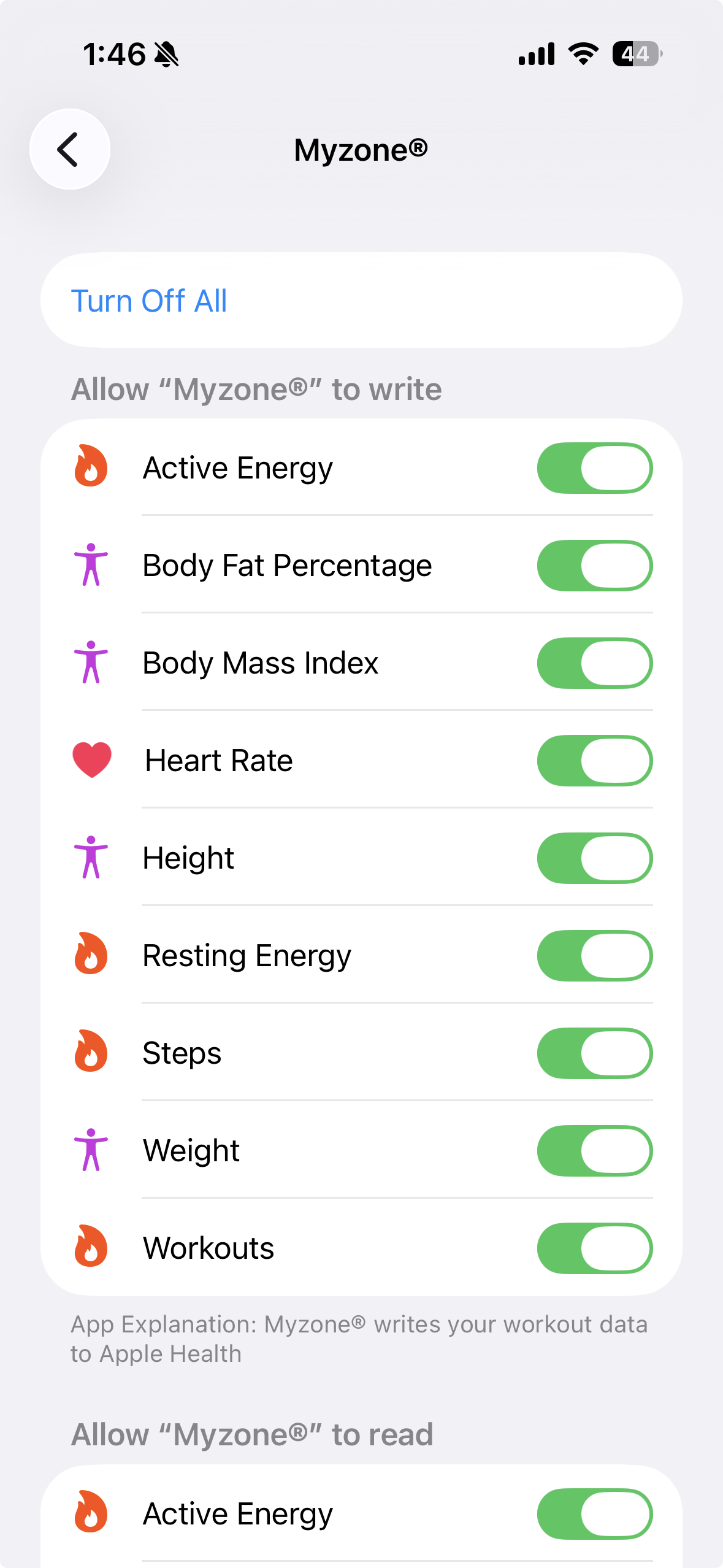
Task: Disable Heart Rate write access
Action: coord(594,761)
